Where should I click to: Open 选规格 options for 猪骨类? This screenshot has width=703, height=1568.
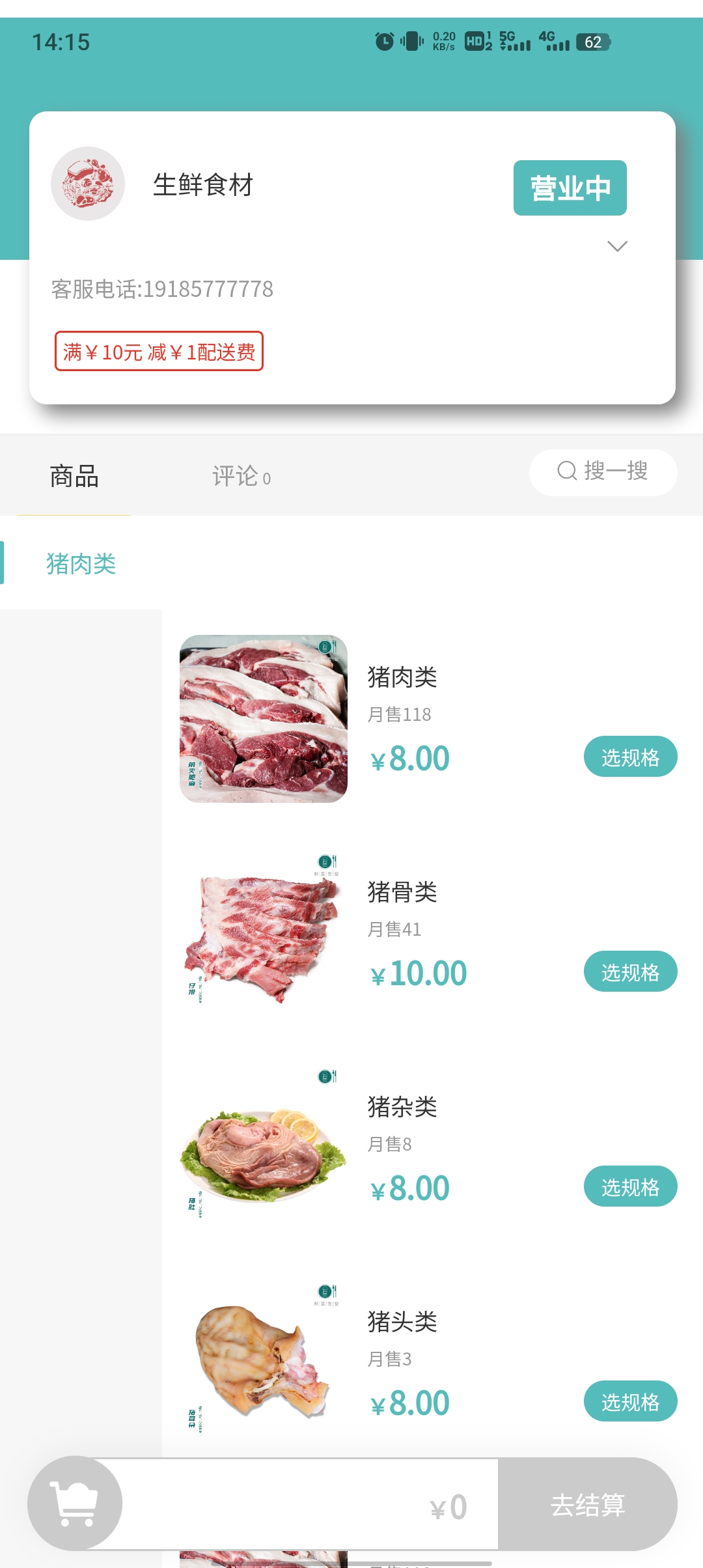point(629,972)
